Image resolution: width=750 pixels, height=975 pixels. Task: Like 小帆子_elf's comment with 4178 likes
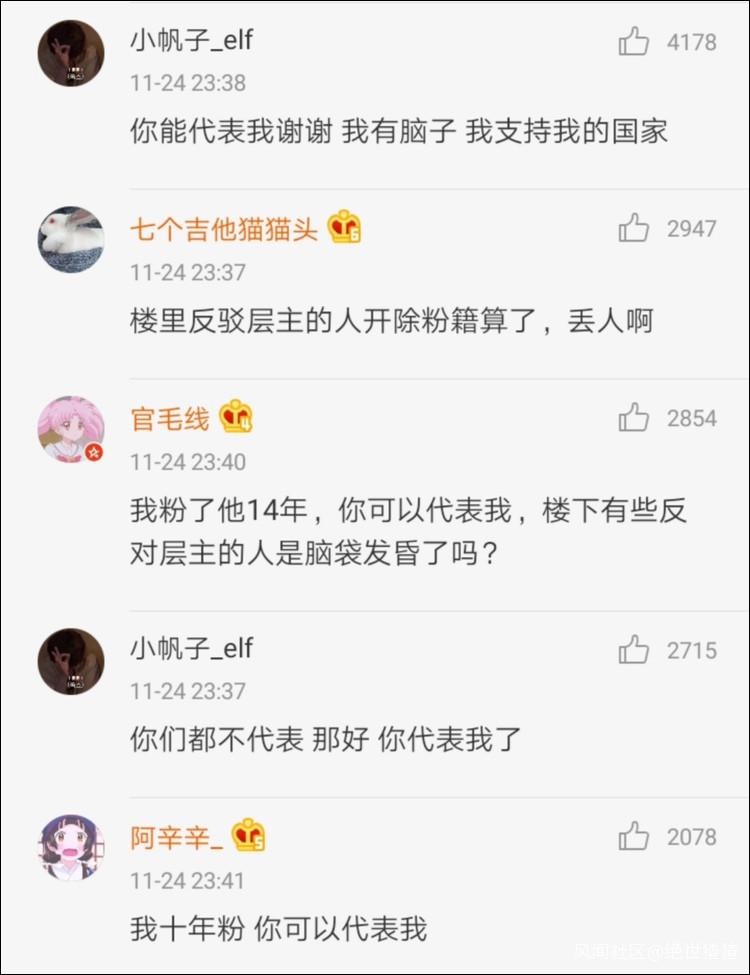634,42
